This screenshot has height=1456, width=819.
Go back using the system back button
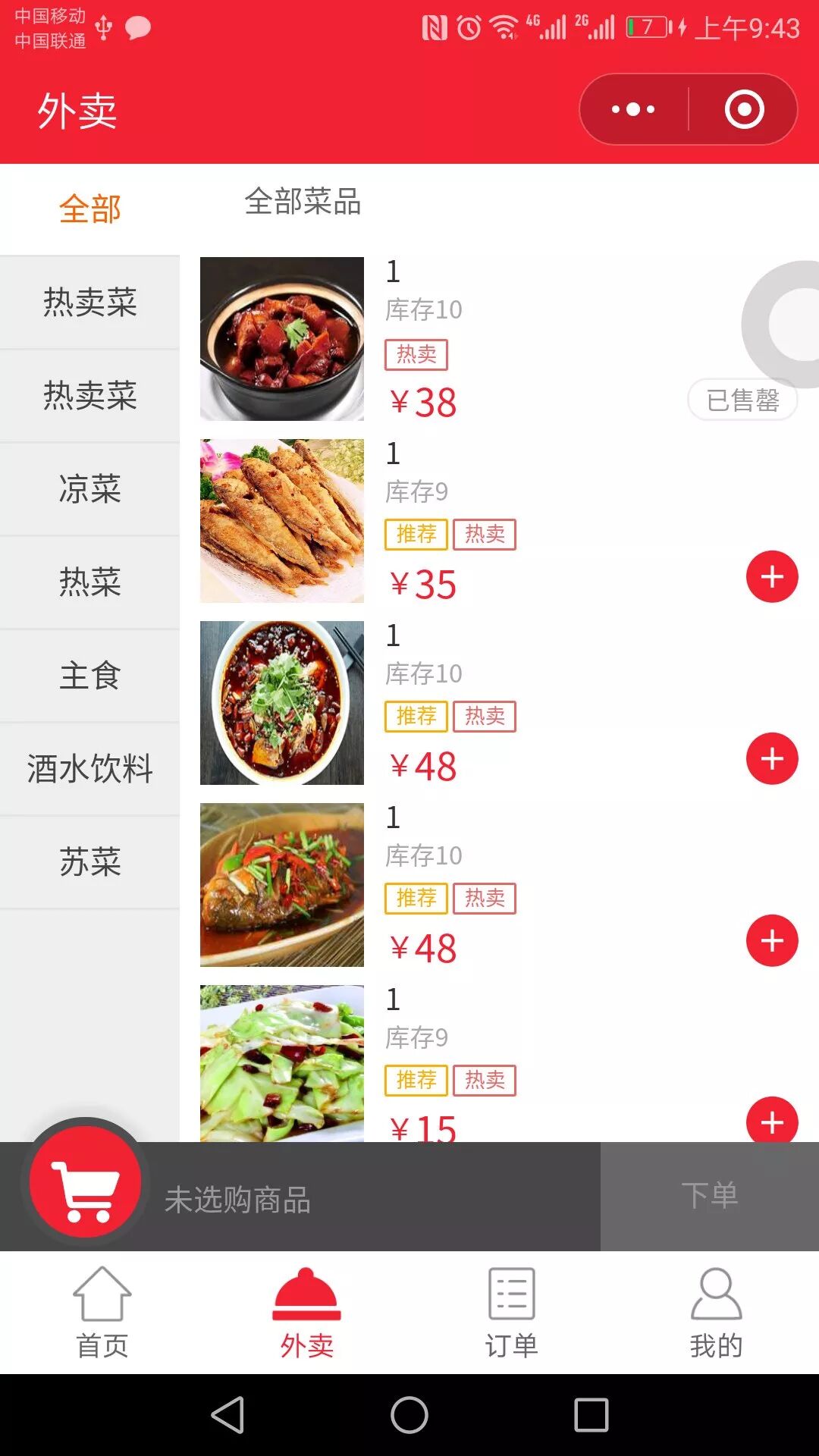click(227, 1415)
